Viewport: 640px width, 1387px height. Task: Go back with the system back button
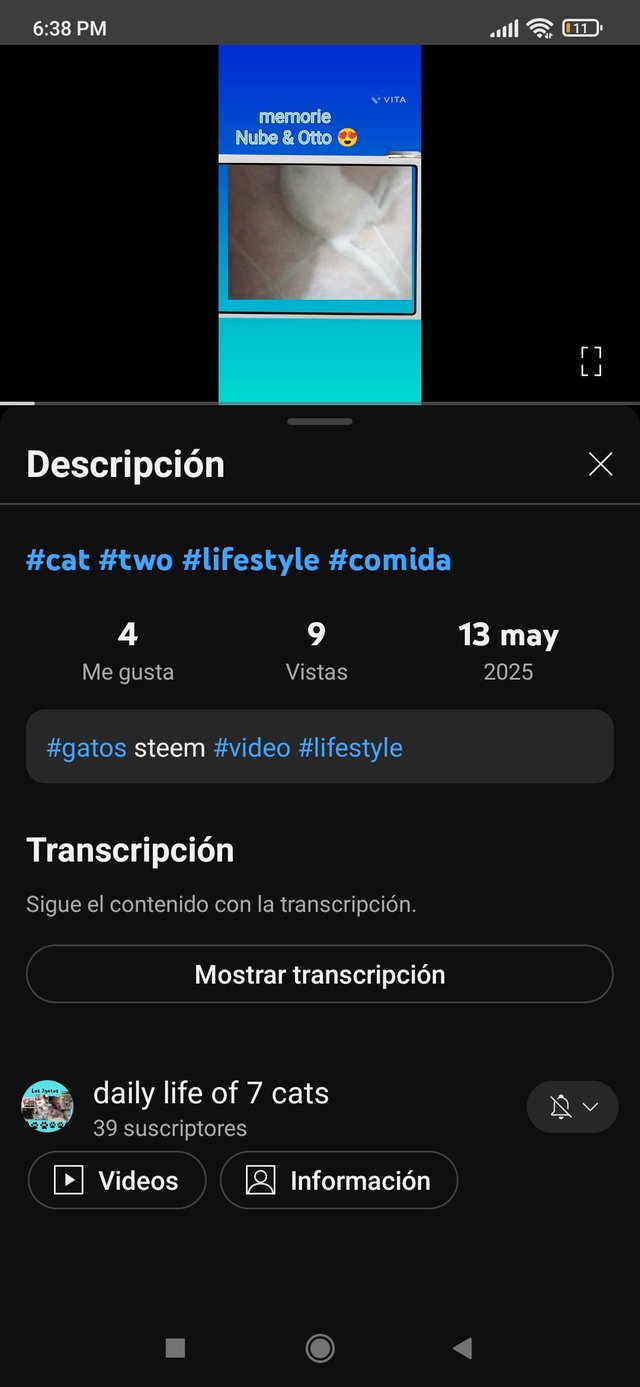click(x=462, y=1348)
